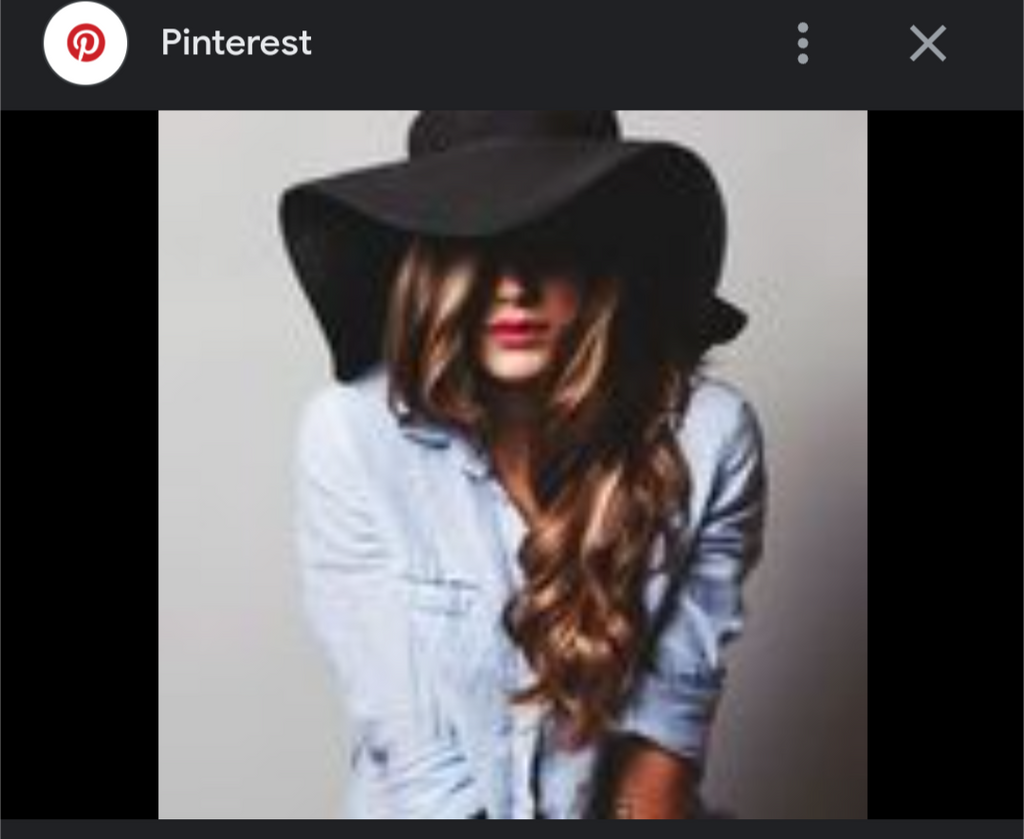This screenshot has width=1024, height=839.
Task: Open the three-dot overflow menu
Action: coord(802,44)
